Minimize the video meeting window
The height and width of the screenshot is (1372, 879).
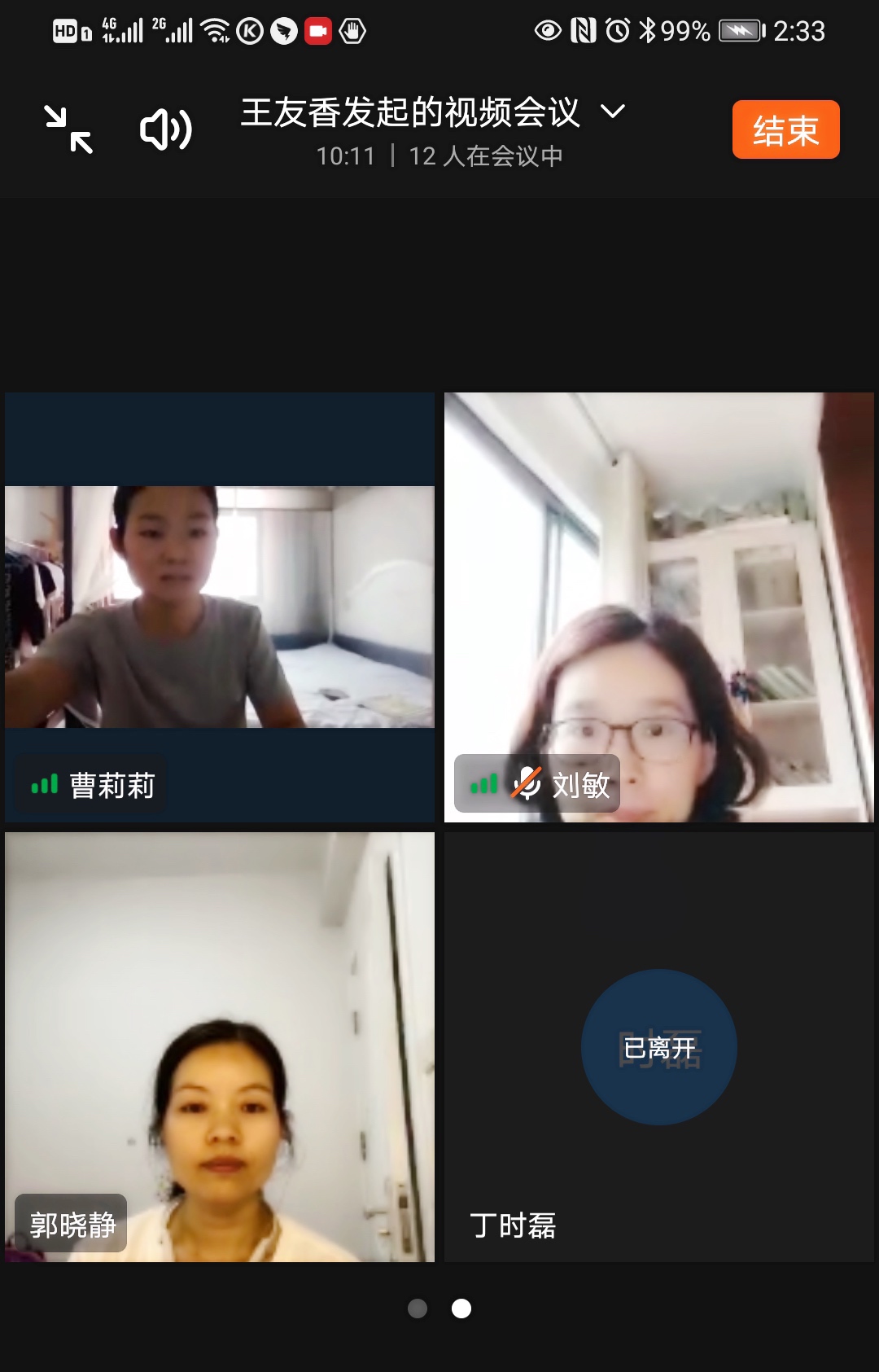(x=68, y=129)
